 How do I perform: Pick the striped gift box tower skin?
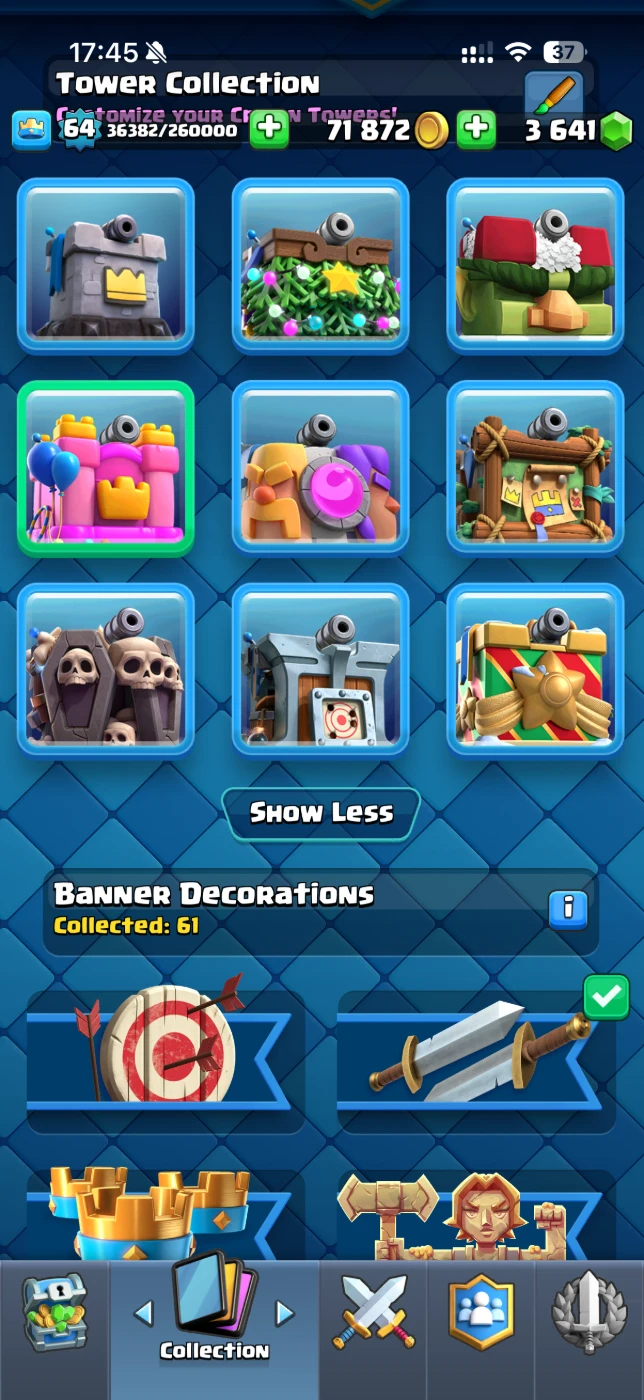pyautogui.click(x=535, y=669)
